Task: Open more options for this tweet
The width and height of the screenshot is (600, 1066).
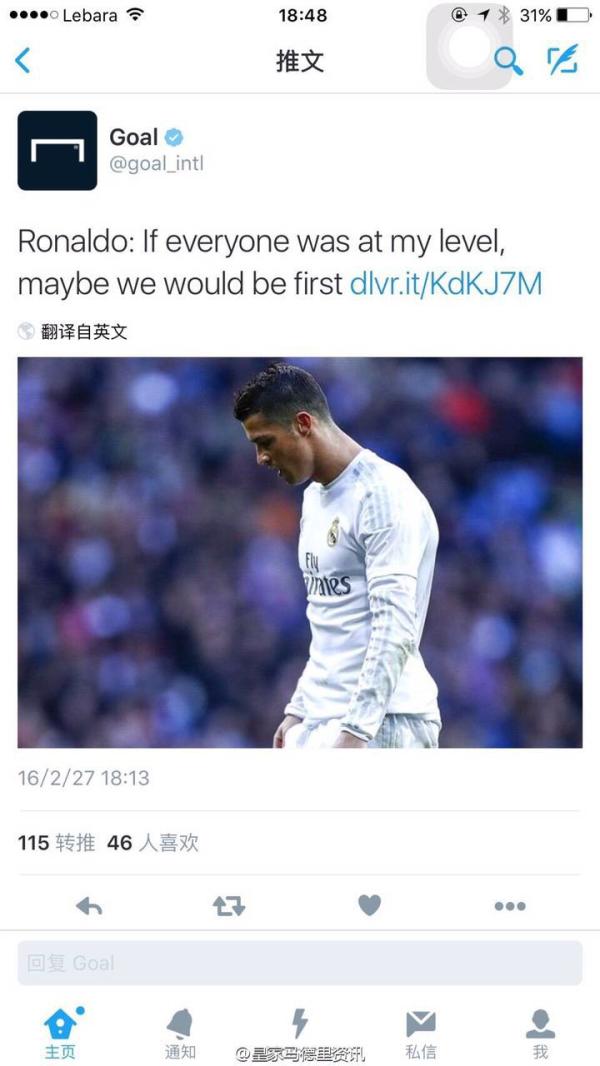Action: point(510,906)
